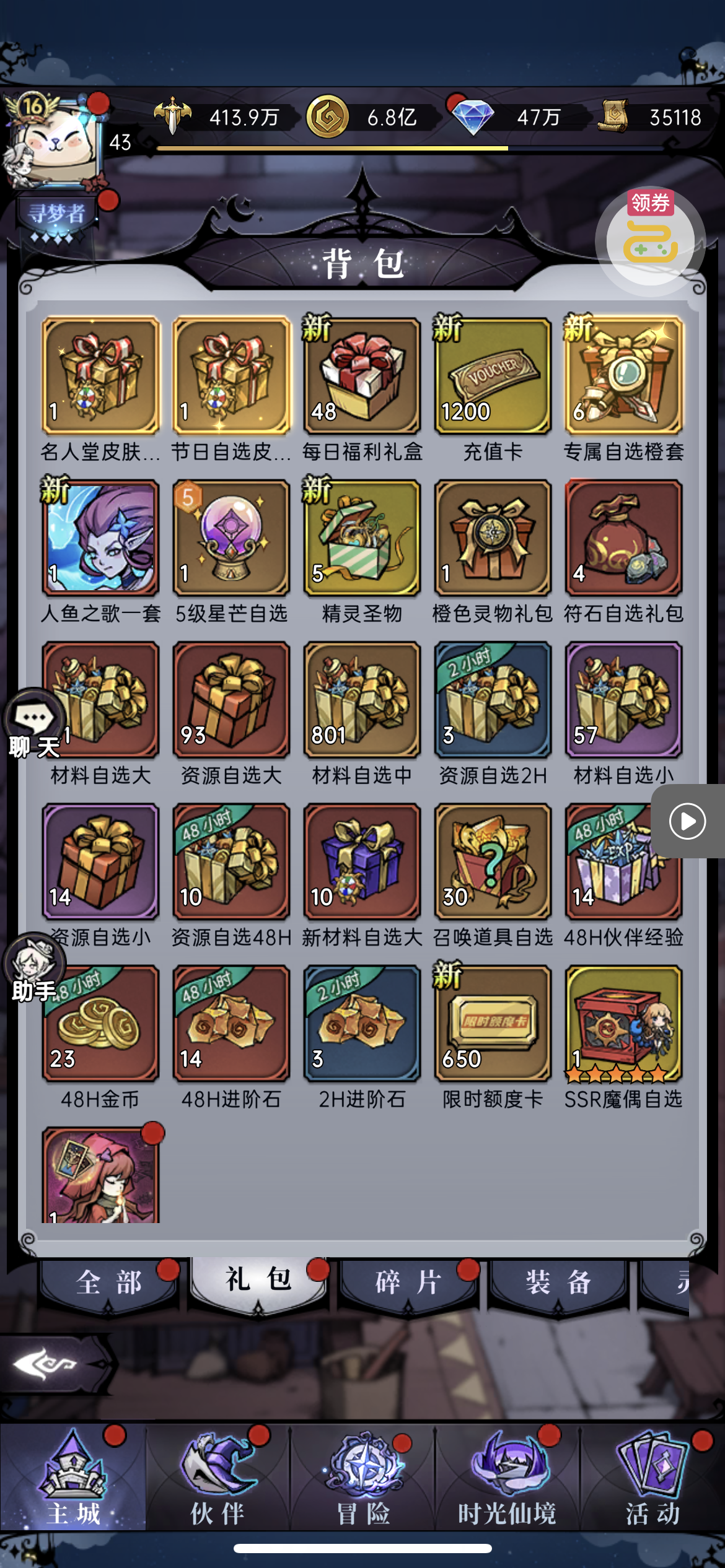Switch to the 装备 tab

coord(558,1283)
